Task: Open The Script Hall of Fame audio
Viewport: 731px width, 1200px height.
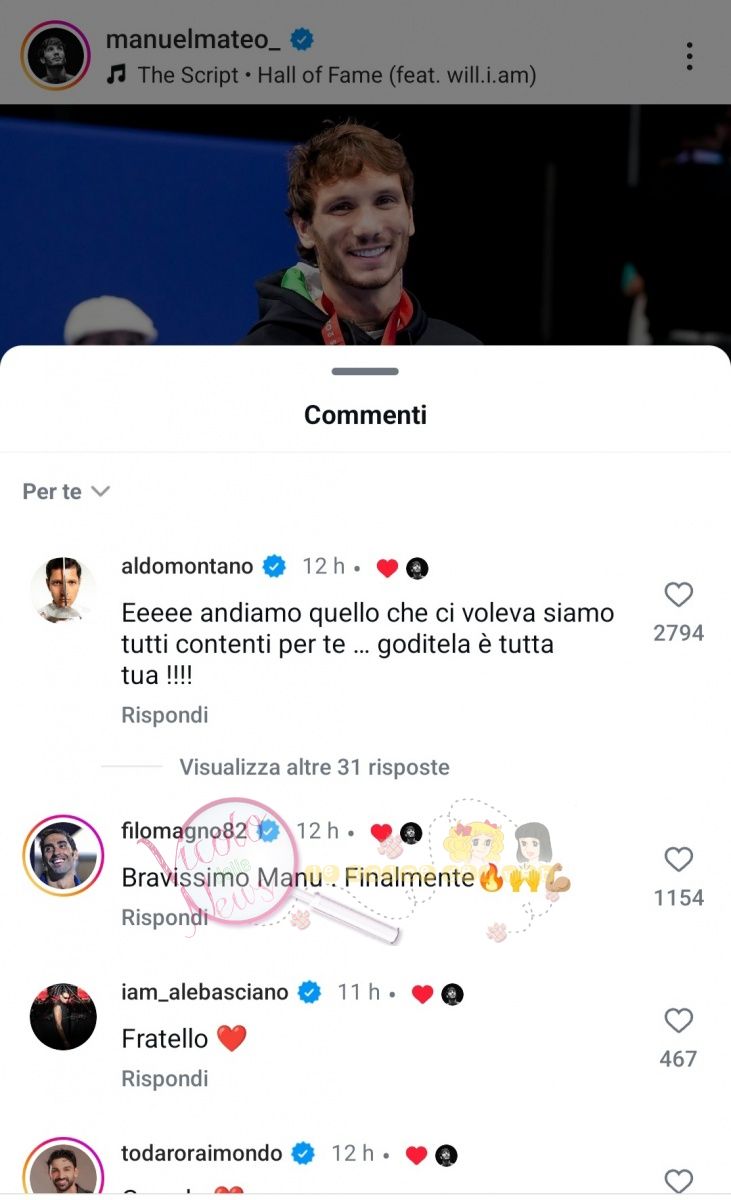Action: coord(320,74)
